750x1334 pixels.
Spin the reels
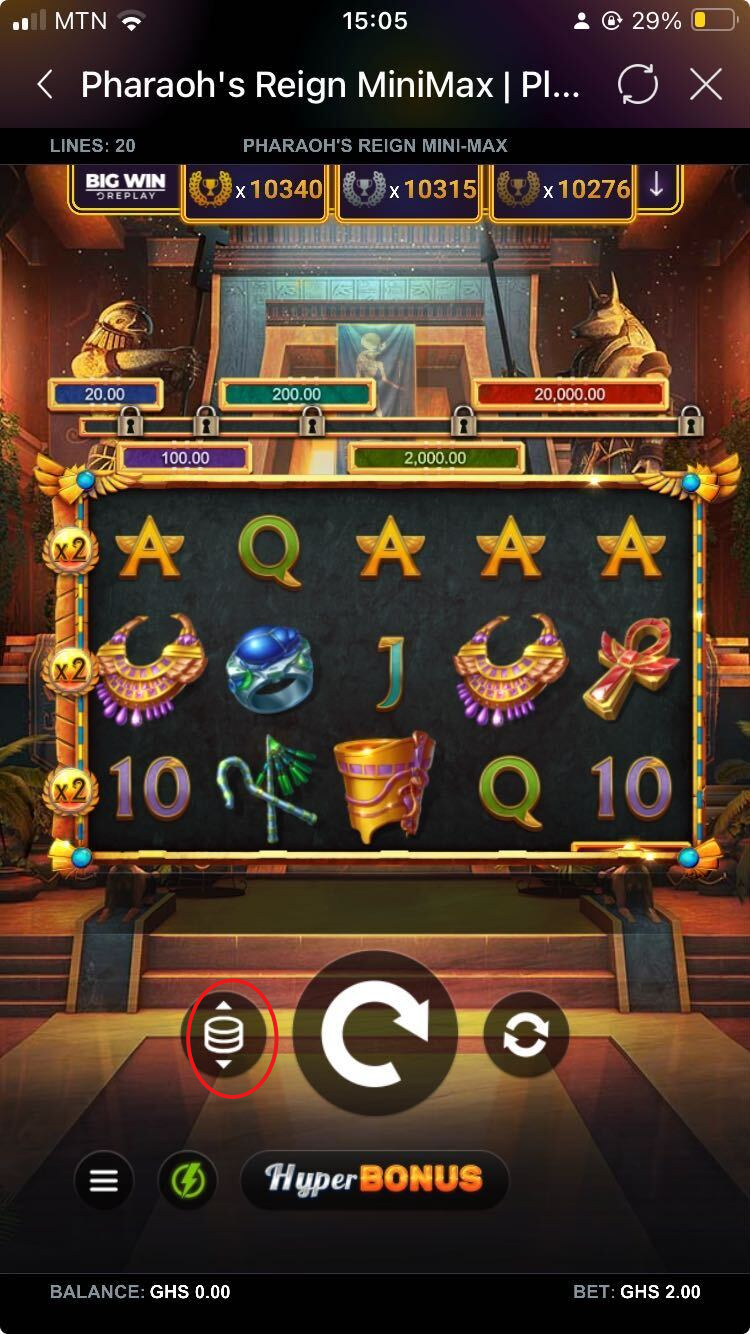point(375,1033)
